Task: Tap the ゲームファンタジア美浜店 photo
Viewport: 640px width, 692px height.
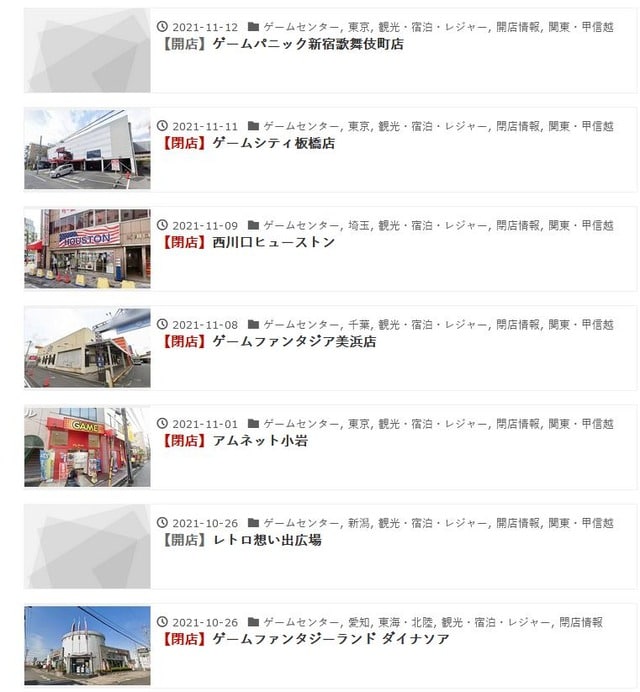Action: (87, 347)
